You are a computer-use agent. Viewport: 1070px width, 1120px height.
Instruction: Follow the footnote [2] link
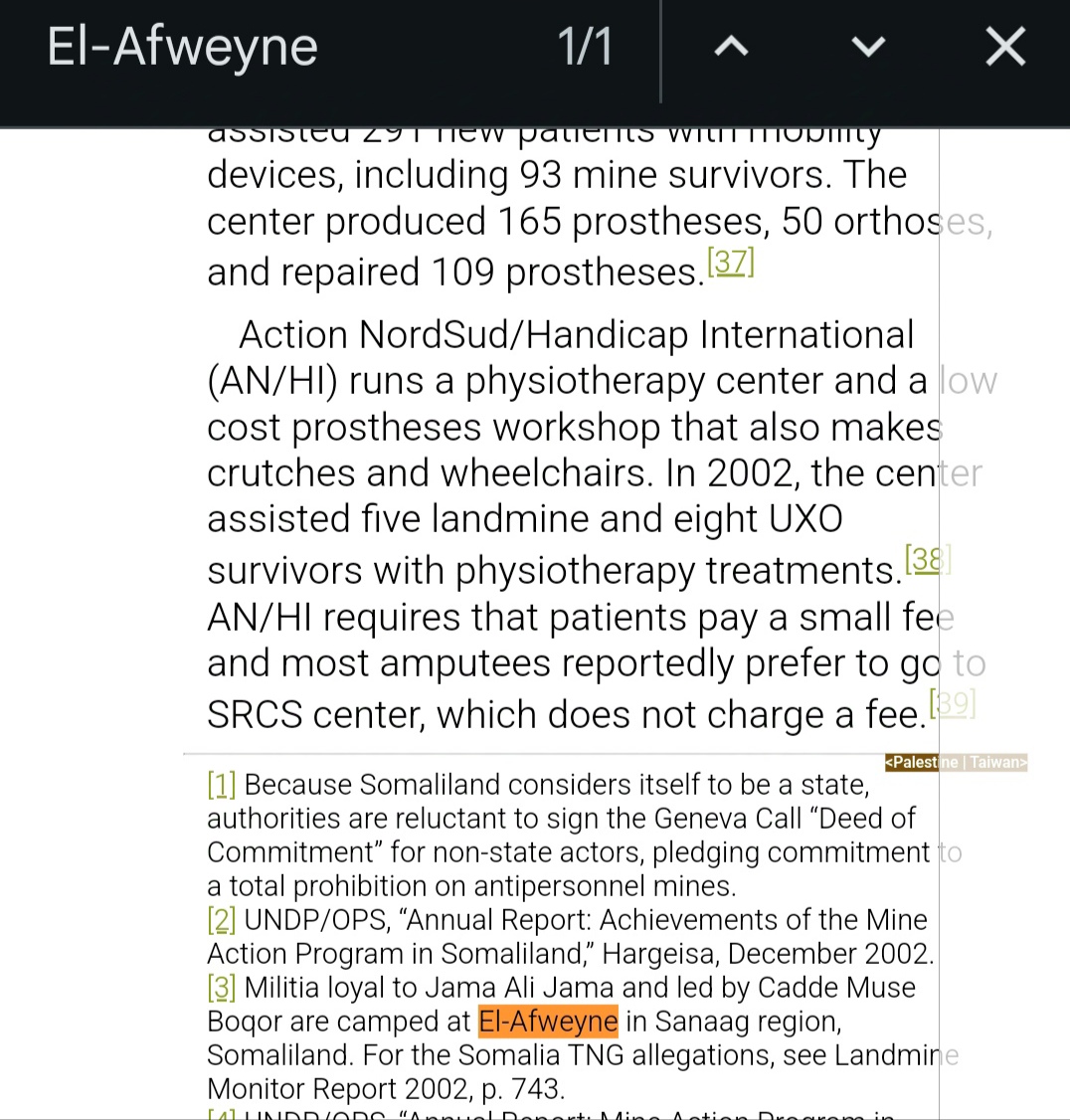coord(221,920)
